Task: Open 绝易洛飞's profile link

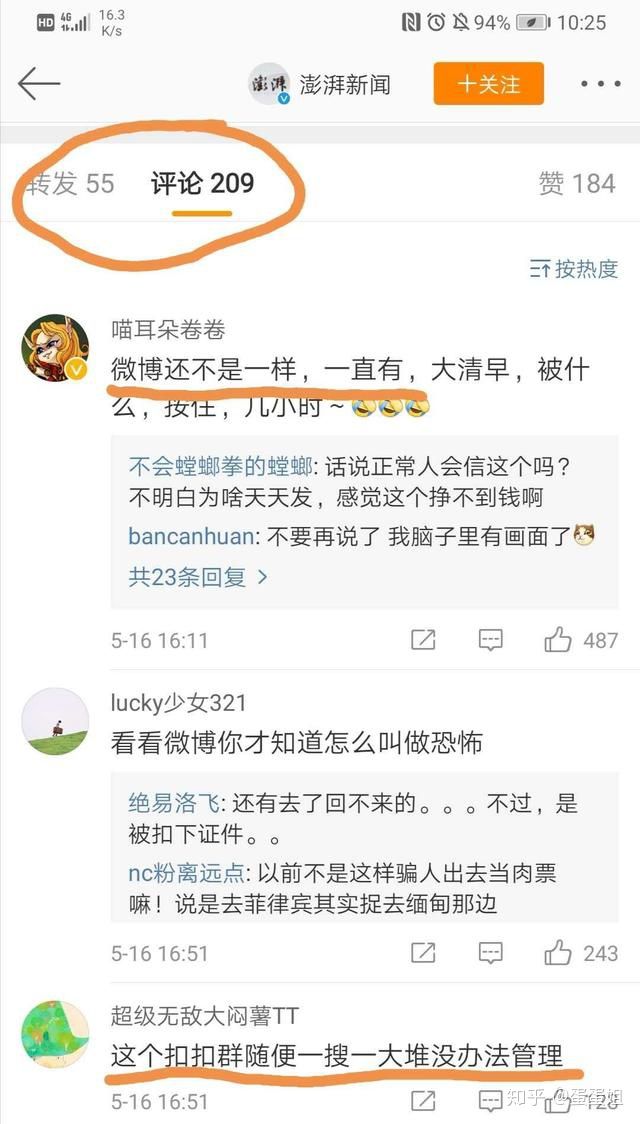Action: 173,803
